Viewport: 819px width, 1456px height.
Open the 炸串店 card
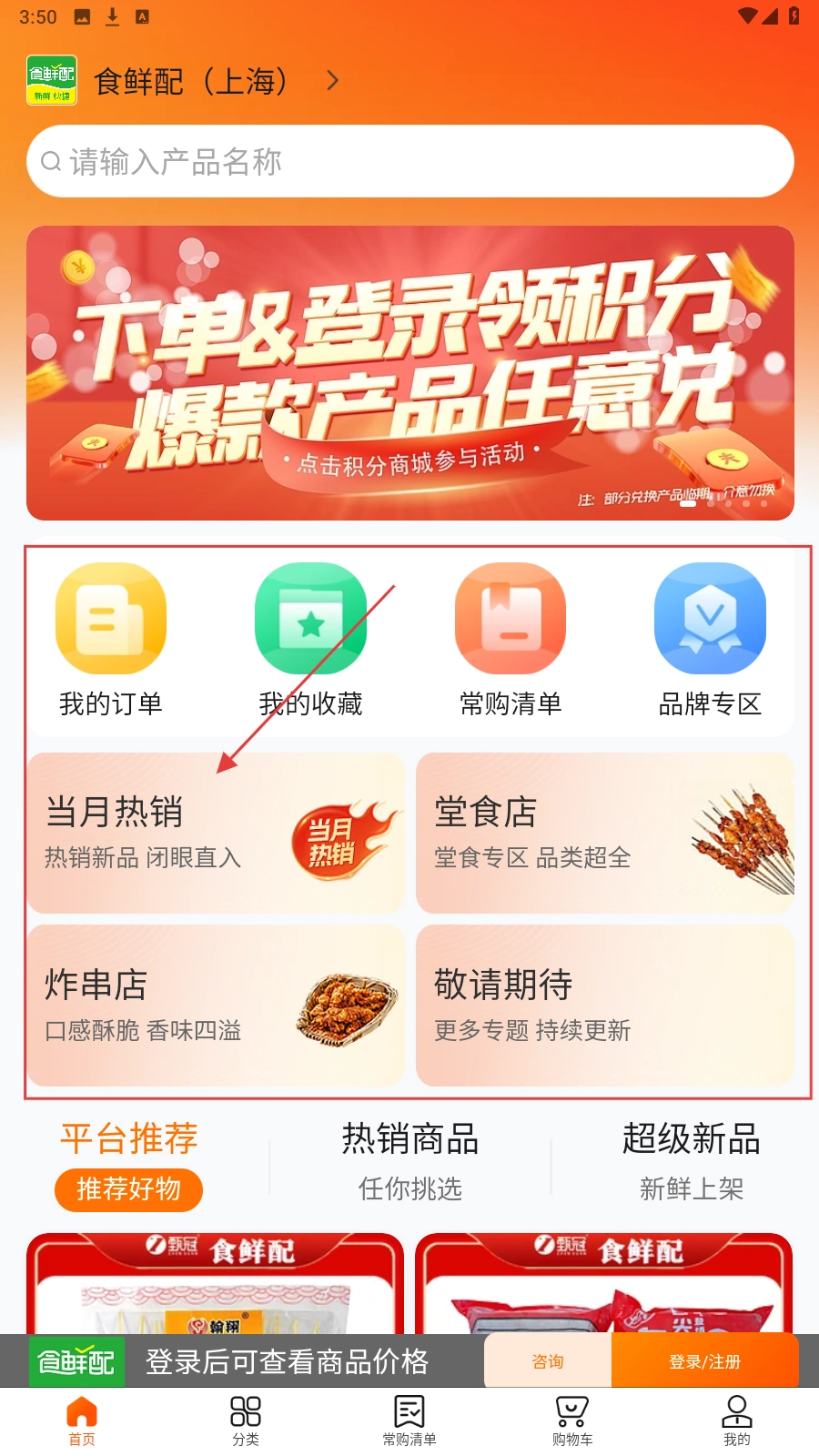(x=216, y=1006)
